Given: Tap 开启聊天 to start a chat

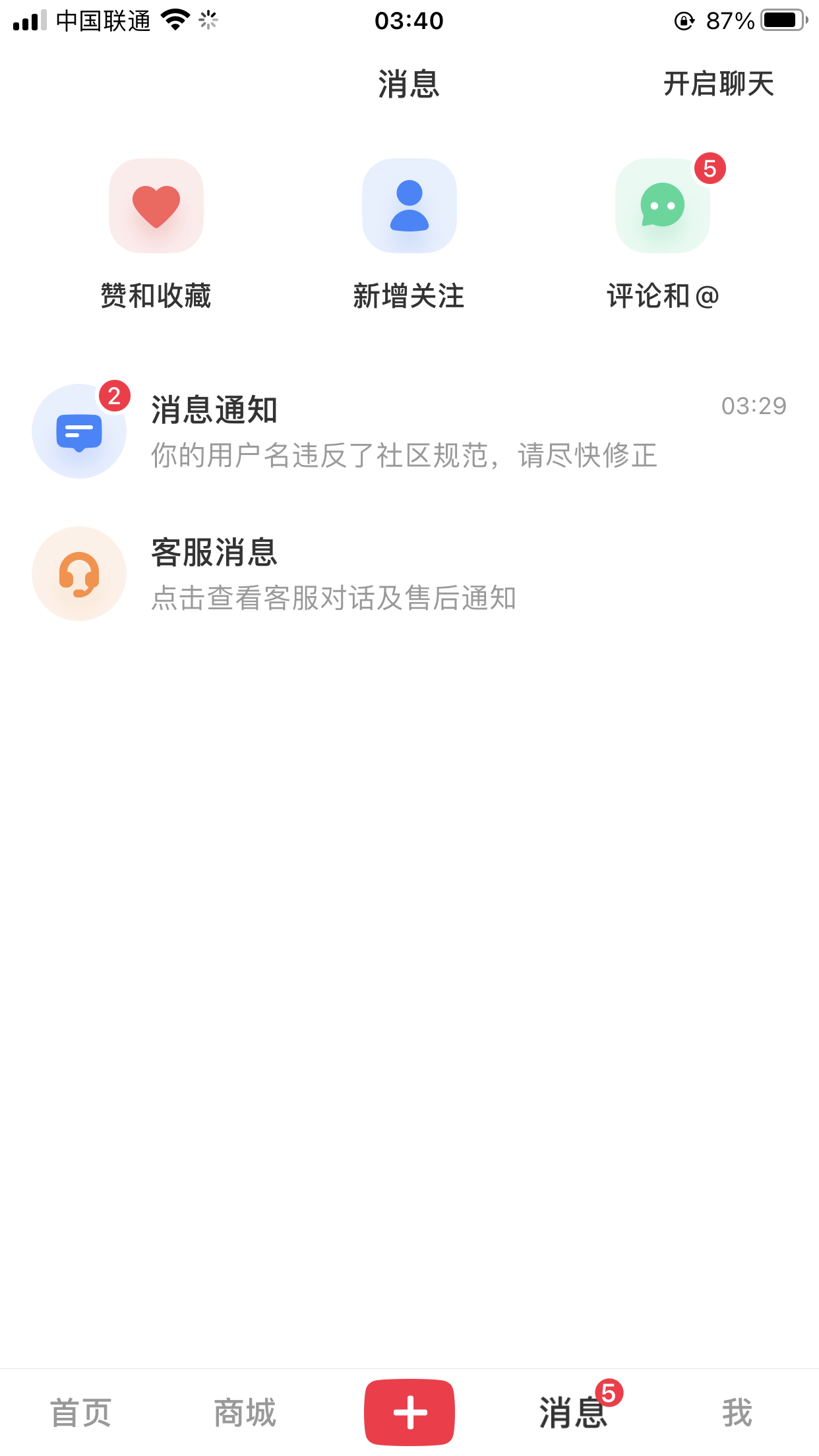Looking at the screenshot, I should pyautogui.click(x=718, y=84).
